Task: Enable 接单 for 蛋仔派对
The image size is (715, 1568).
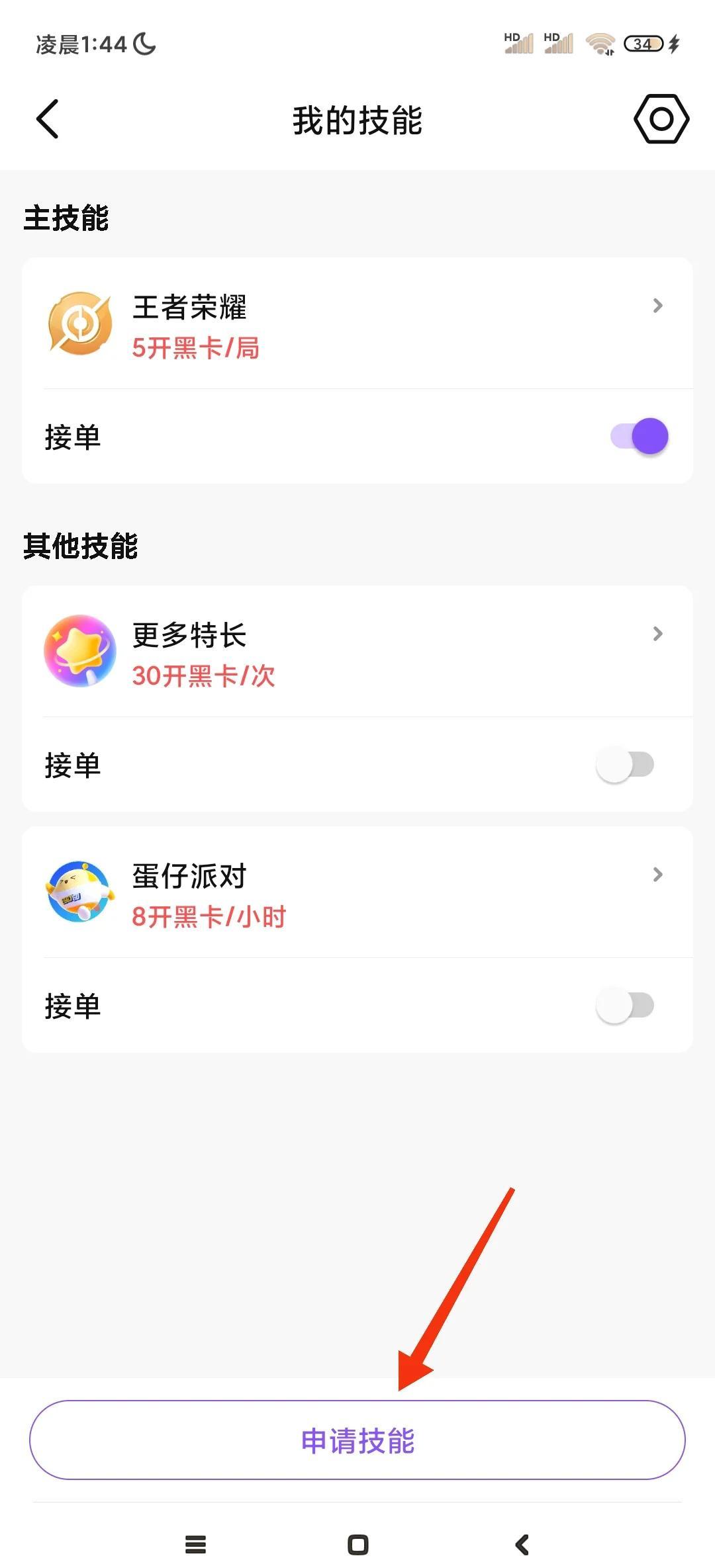Action: tap(625, 1006)
